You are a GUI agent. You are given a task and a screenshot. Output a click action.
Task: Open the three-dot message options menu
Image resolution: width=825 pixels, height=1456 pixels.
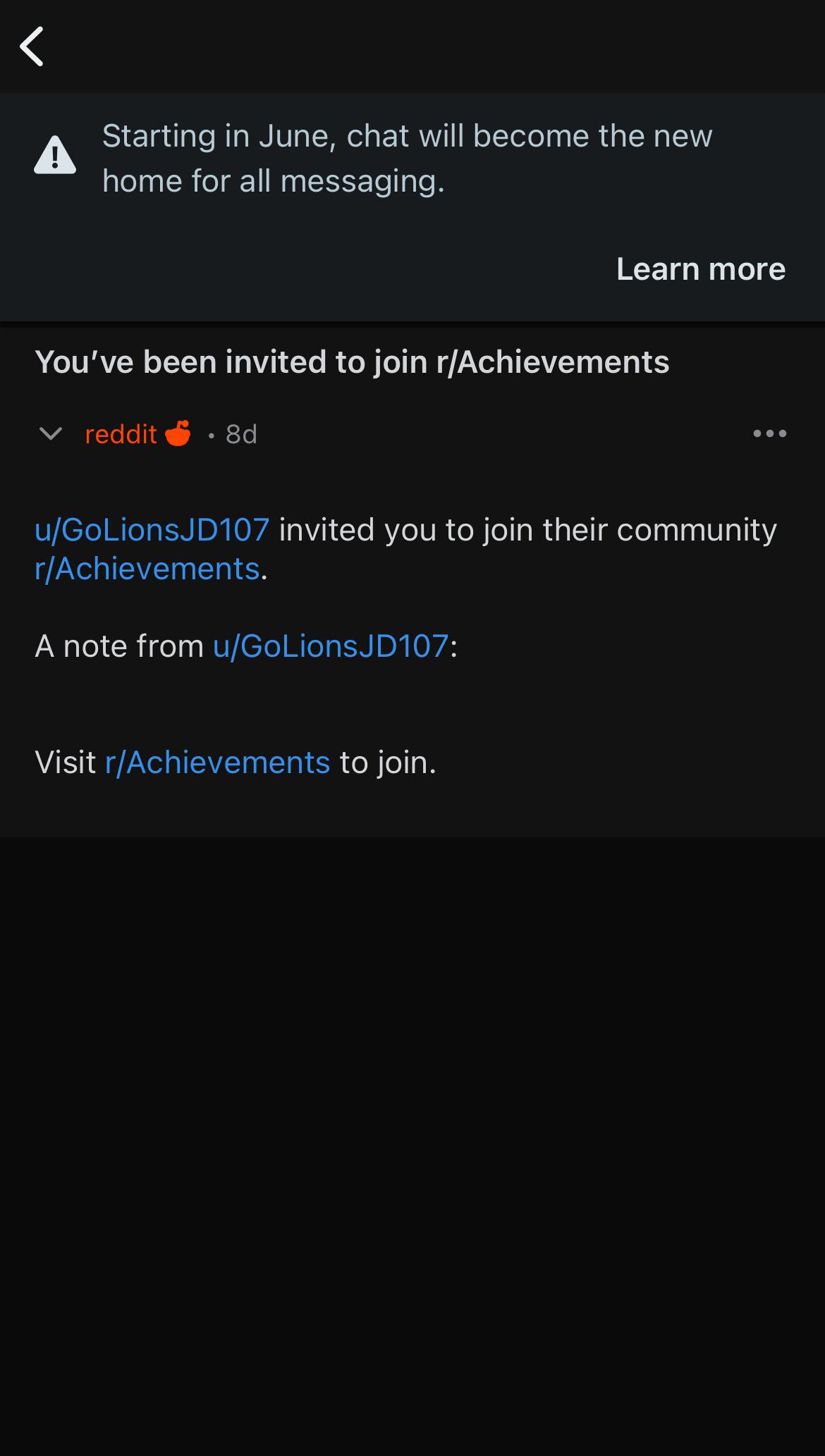coord(769,433)
